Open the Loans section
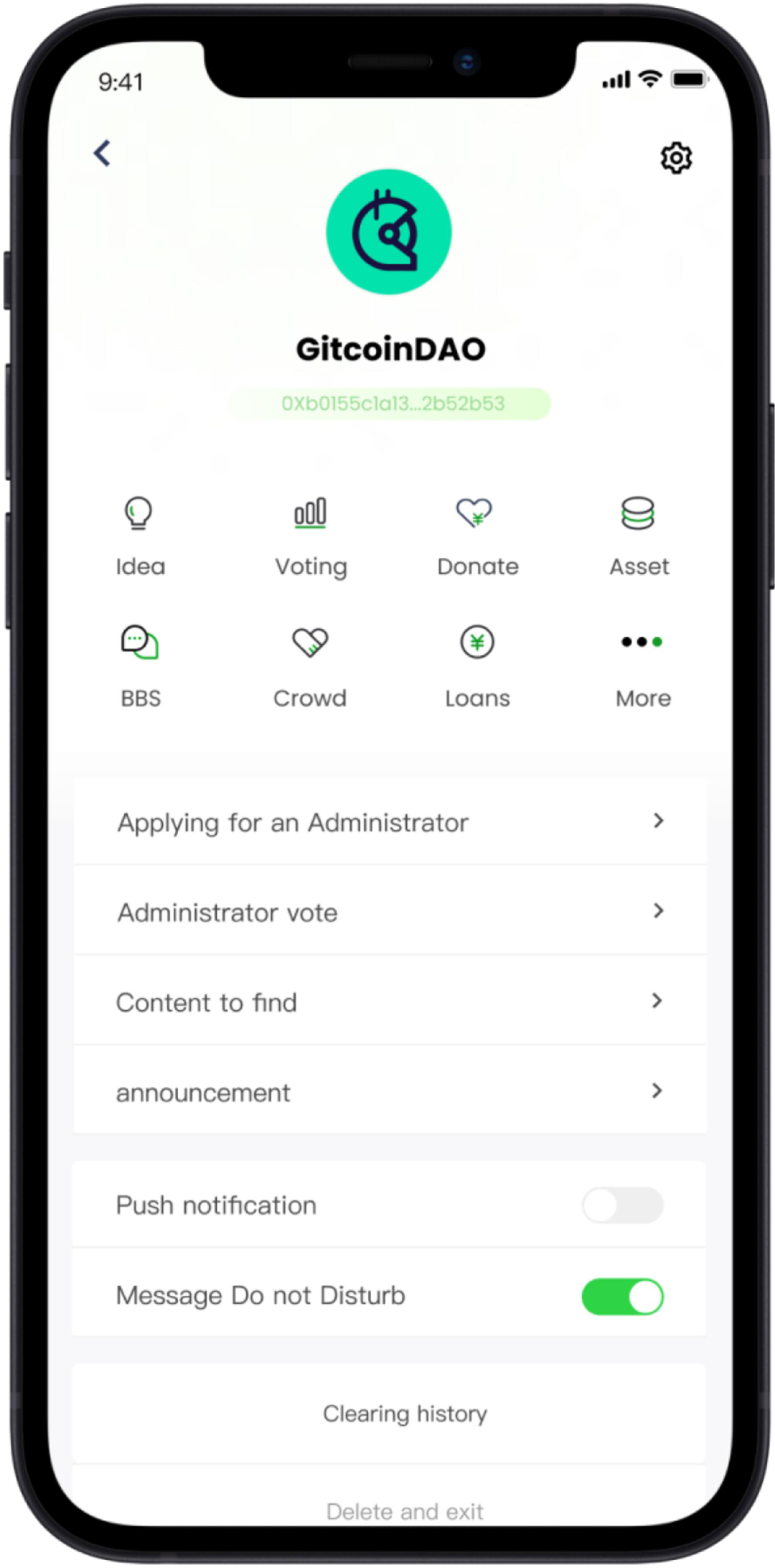 (477, 666)
